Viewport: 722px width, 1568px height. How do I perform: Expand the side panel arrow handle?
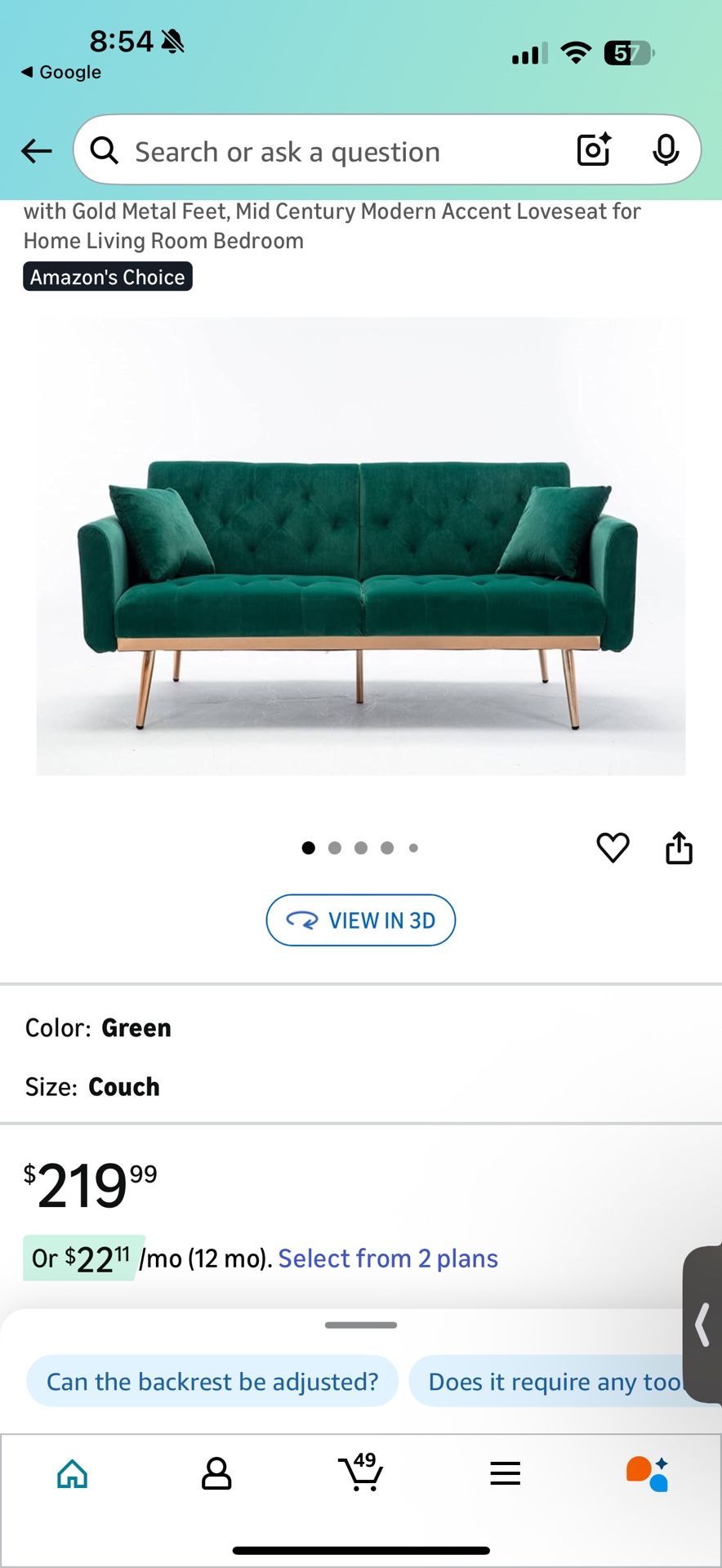click(702, 1325)
